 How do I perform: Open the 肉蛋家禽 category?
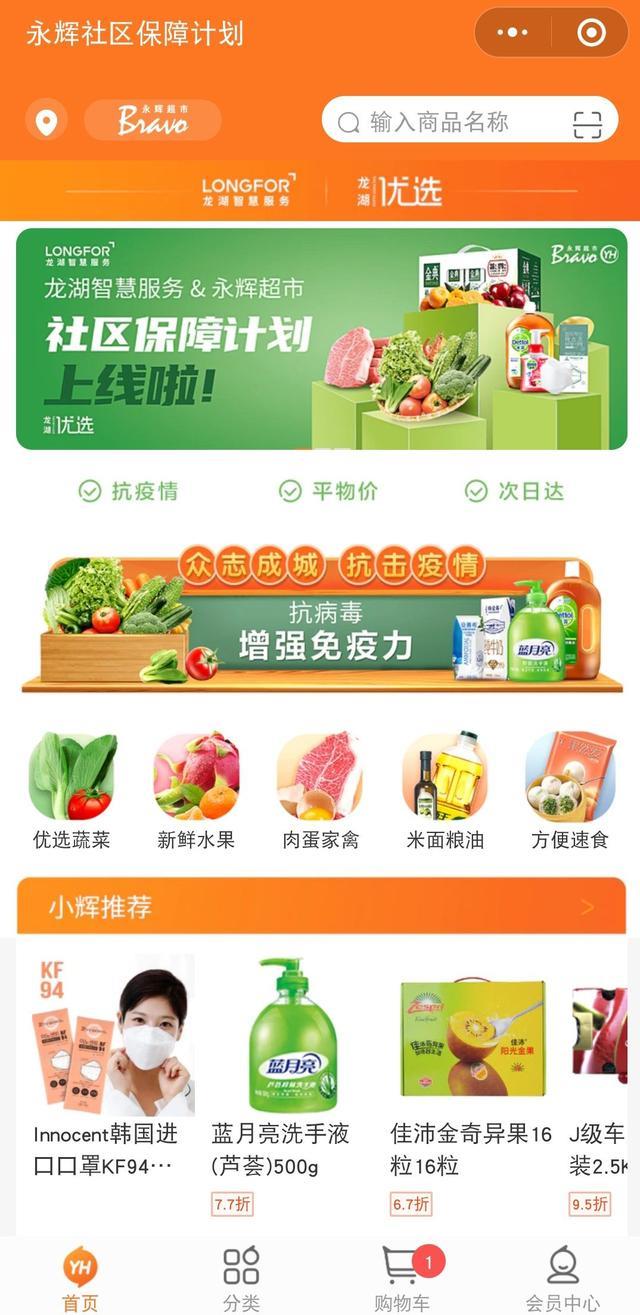tap(320, 790)
